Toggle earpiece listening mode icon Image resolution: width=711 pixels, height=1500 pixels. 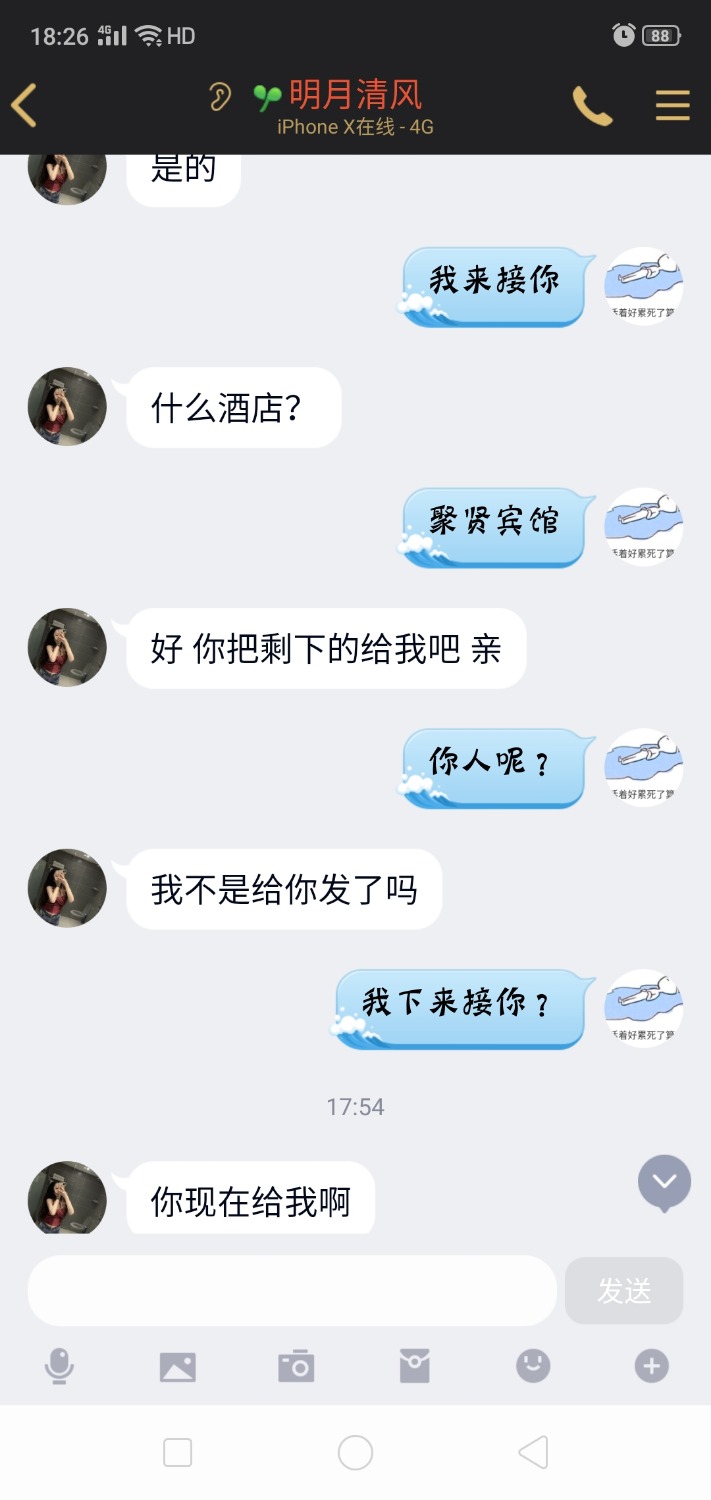(x=220, y=96)
